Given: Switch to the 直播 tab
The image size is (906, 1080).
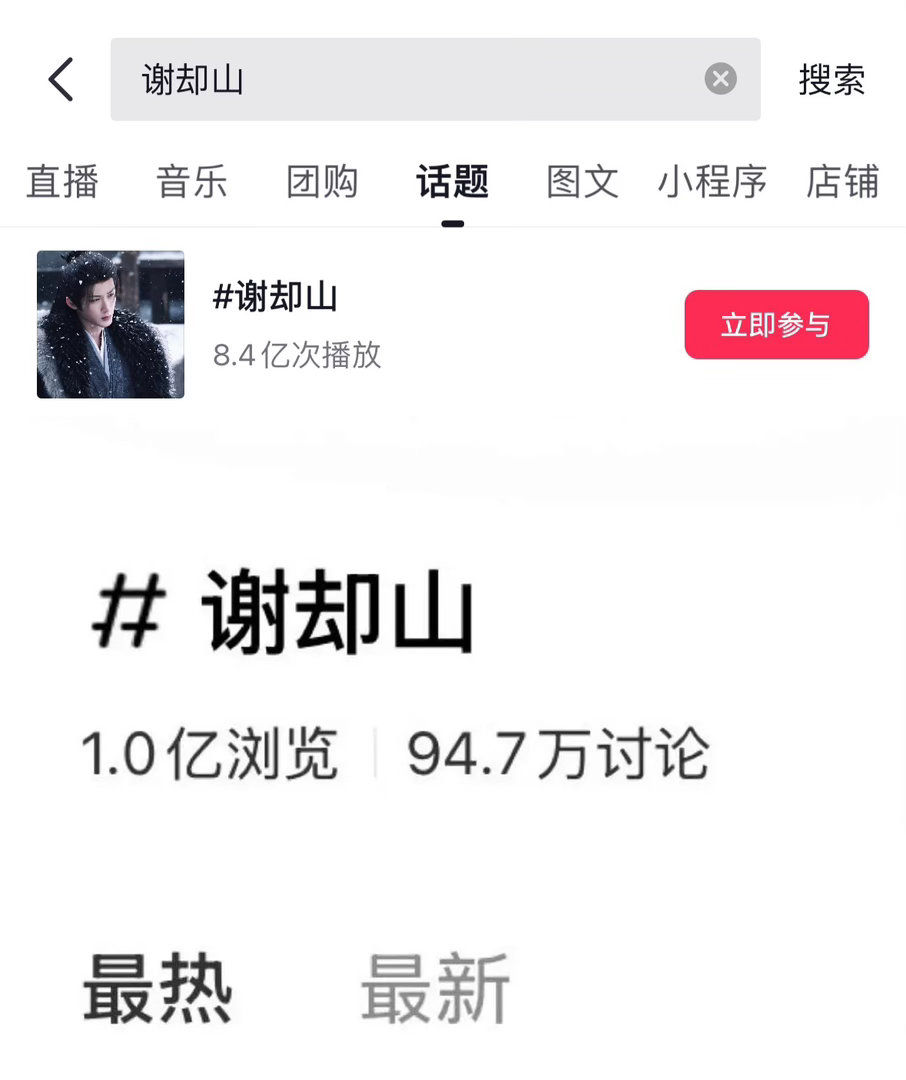Looking at the screenshot, I should pos(63,183).
